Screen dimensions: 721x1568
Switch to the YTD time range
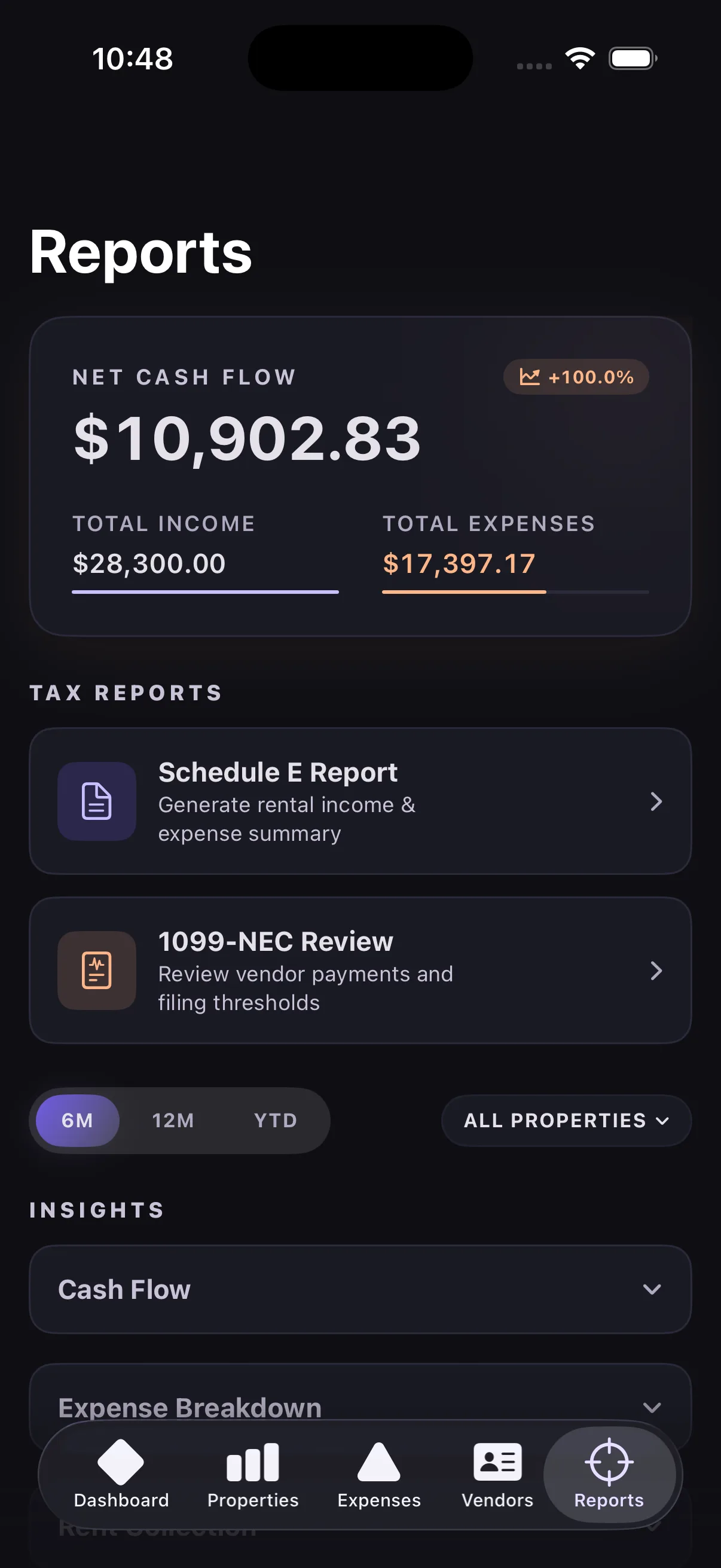coord(275,1120)
